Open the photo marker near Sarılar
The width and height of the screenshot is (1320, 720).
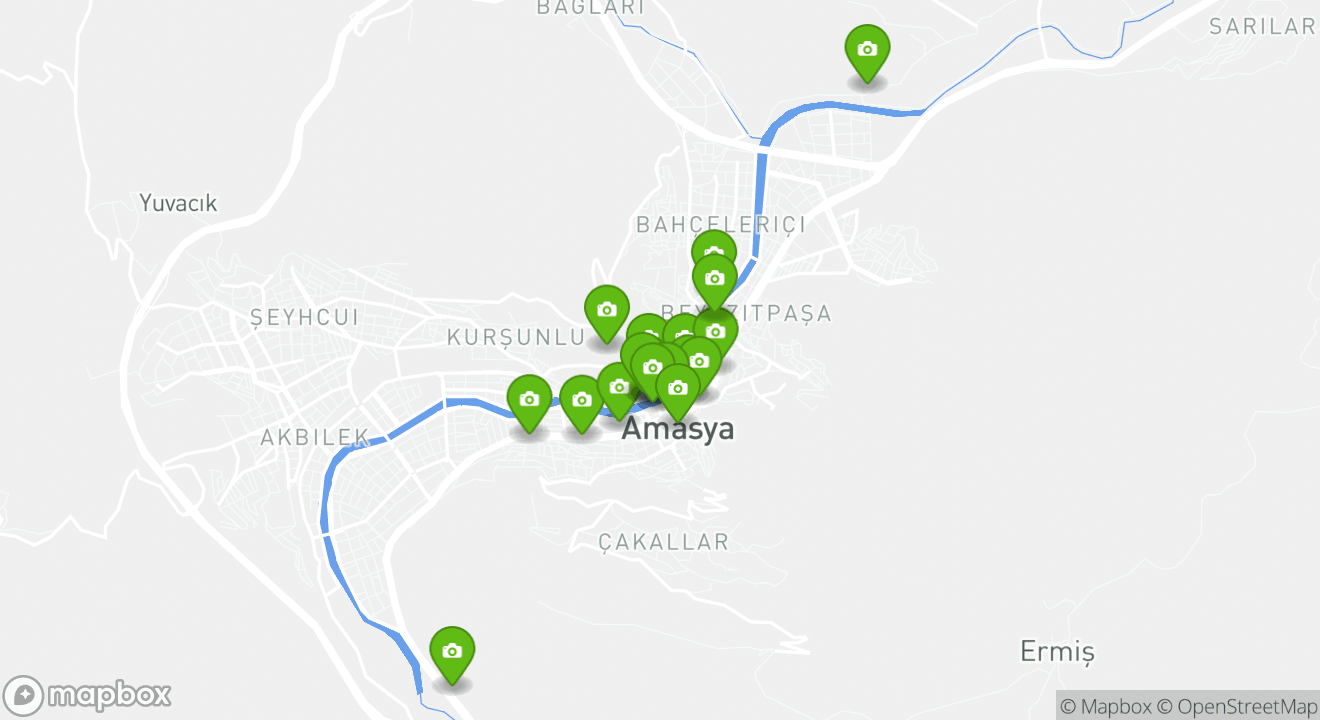click(867, 49)
